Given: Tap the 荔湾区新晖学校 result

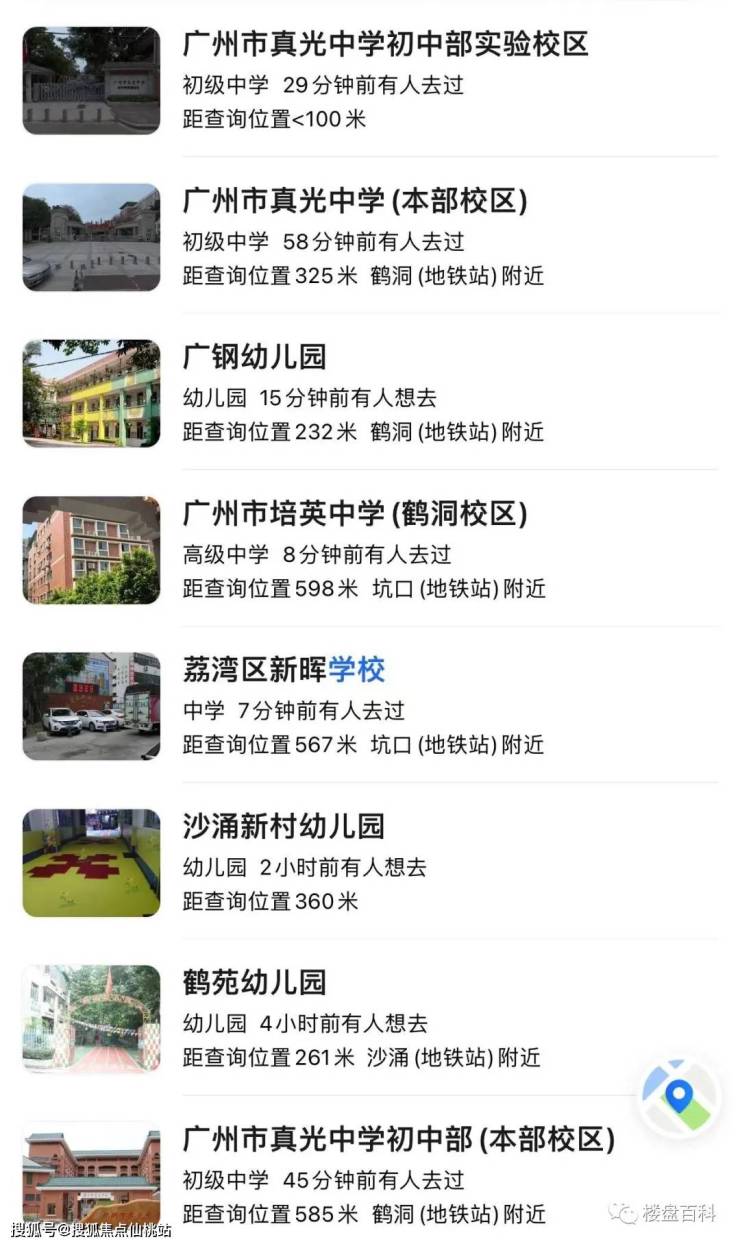Looking at the screenshot, I should 284,670.
